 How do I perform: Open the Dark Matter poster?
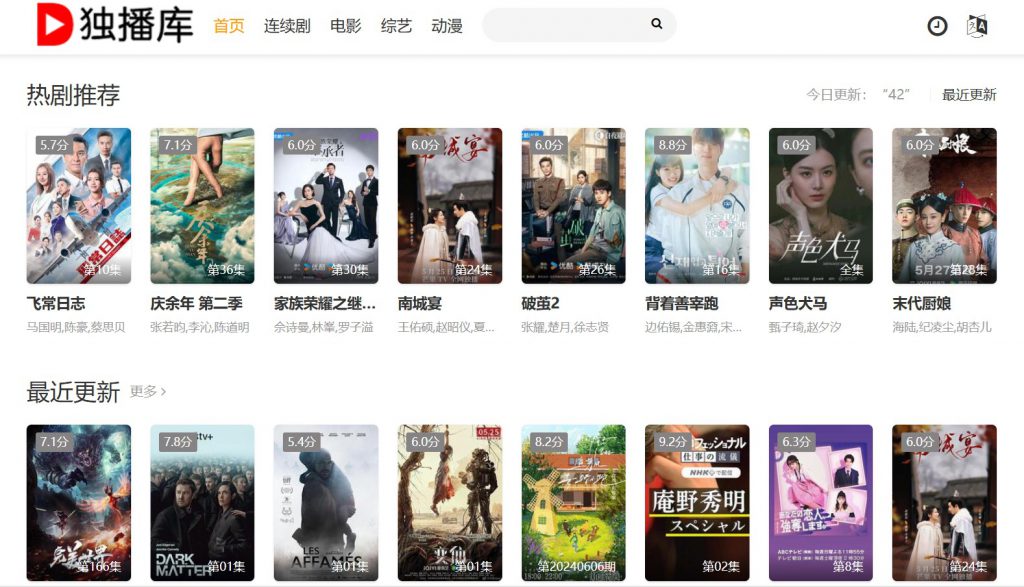pyautogui.click(x=202, y=503)
